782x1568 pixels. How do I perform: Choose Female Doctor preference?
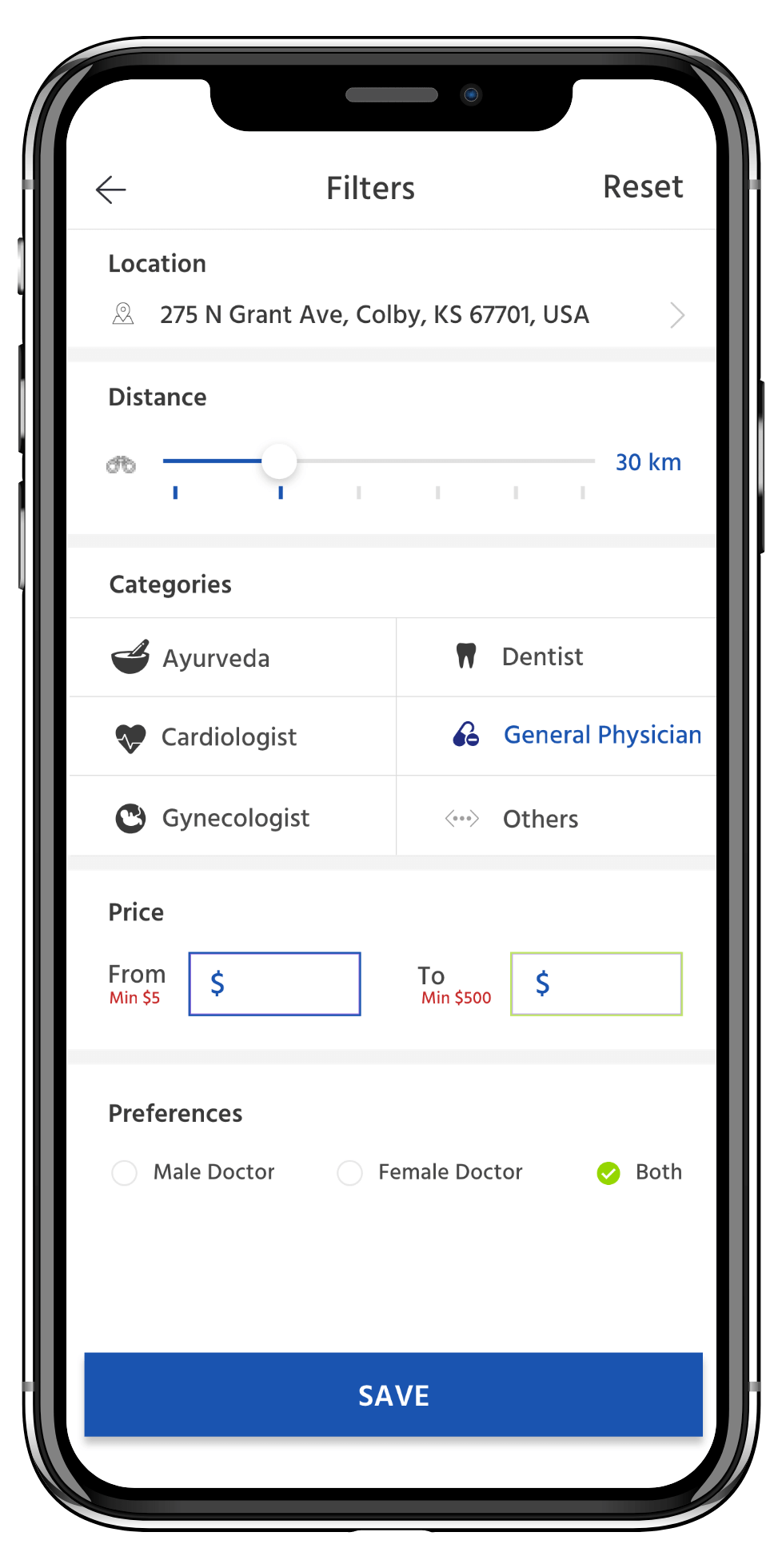point(429,1172)
